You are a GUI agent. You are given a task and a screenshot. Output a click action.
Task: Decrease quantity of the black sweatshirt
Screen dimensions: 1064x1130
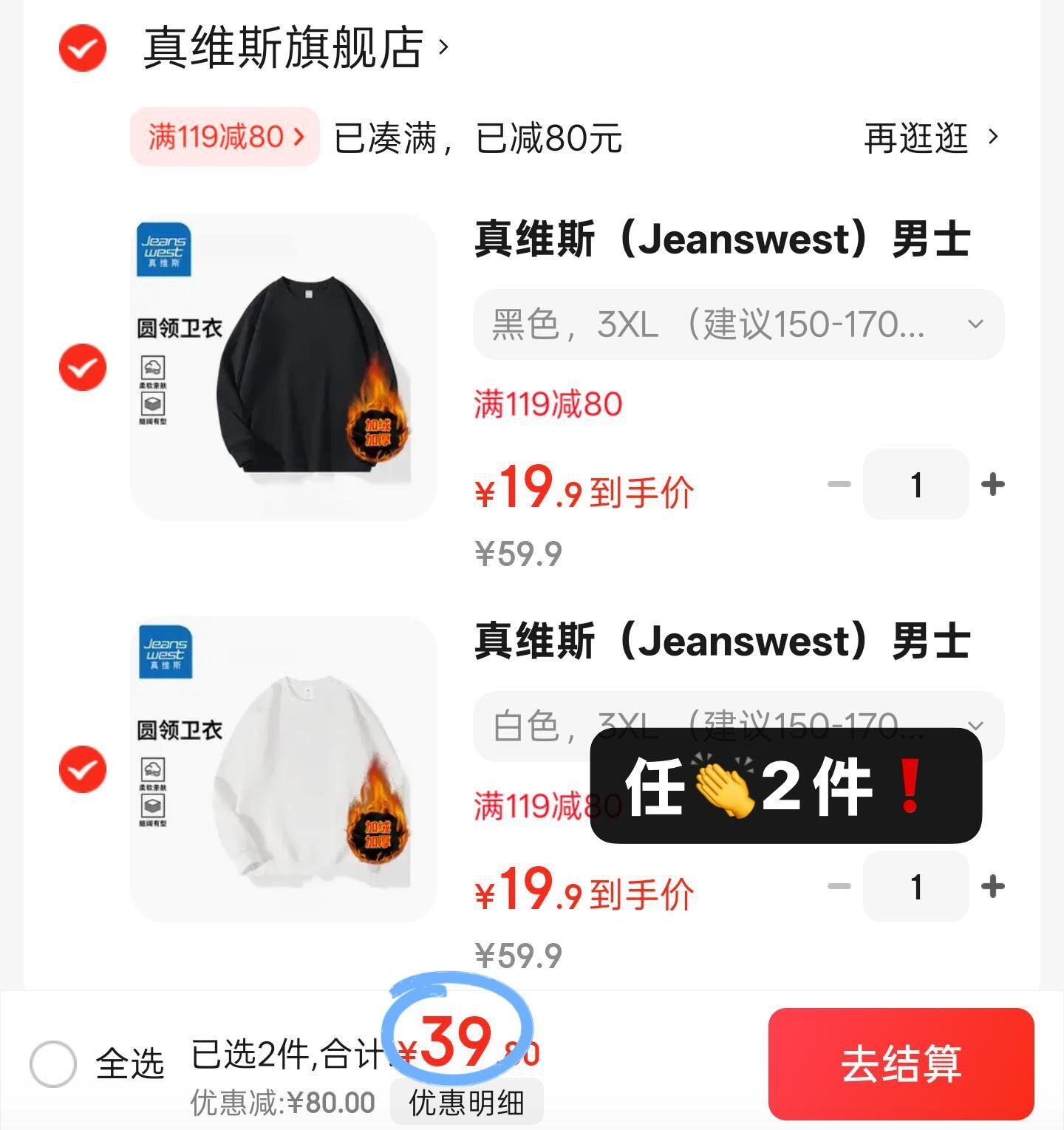(x=839, y=485)
